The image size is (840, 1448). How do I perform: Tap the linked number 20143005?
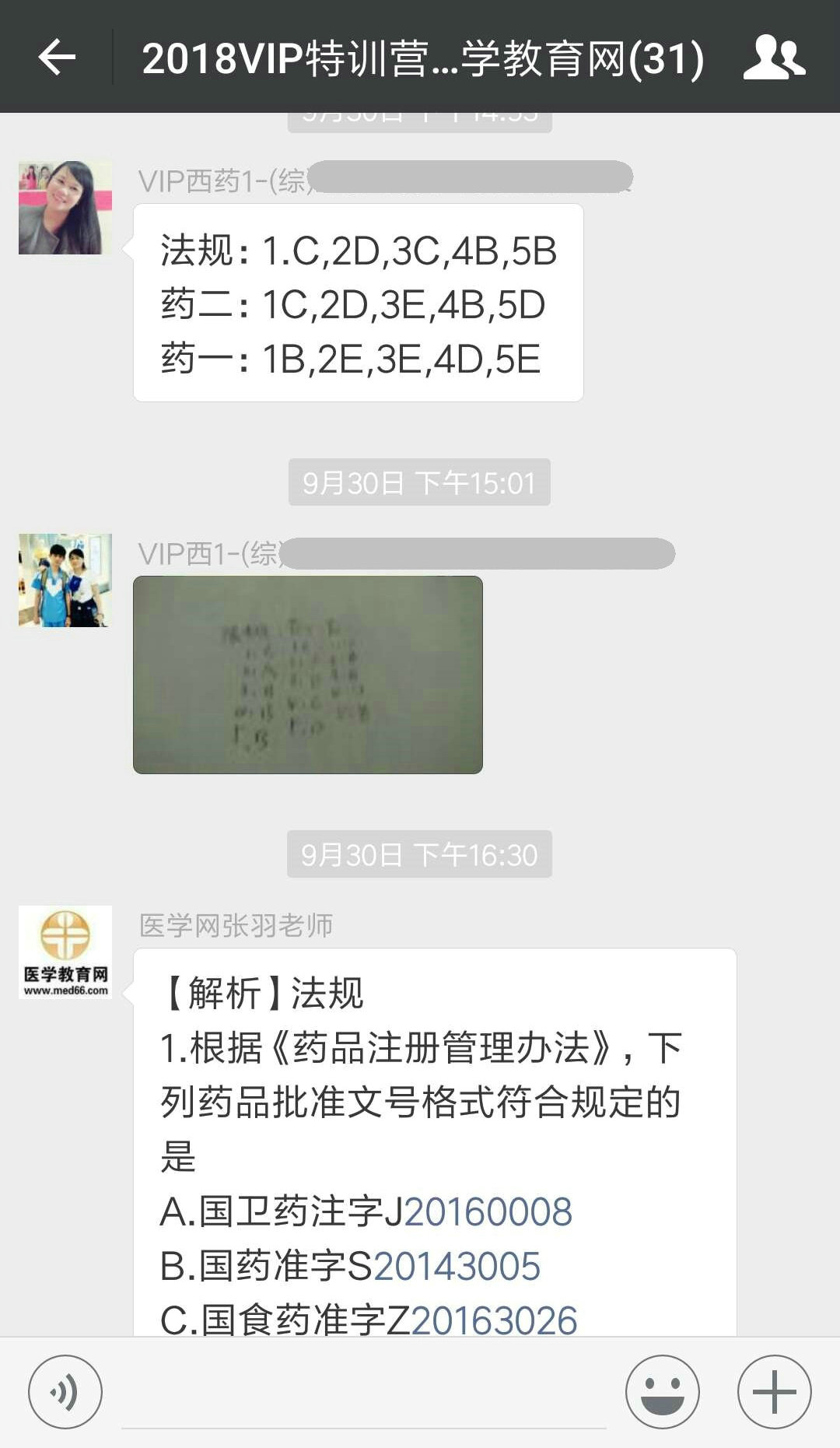tap(457, 1267)
